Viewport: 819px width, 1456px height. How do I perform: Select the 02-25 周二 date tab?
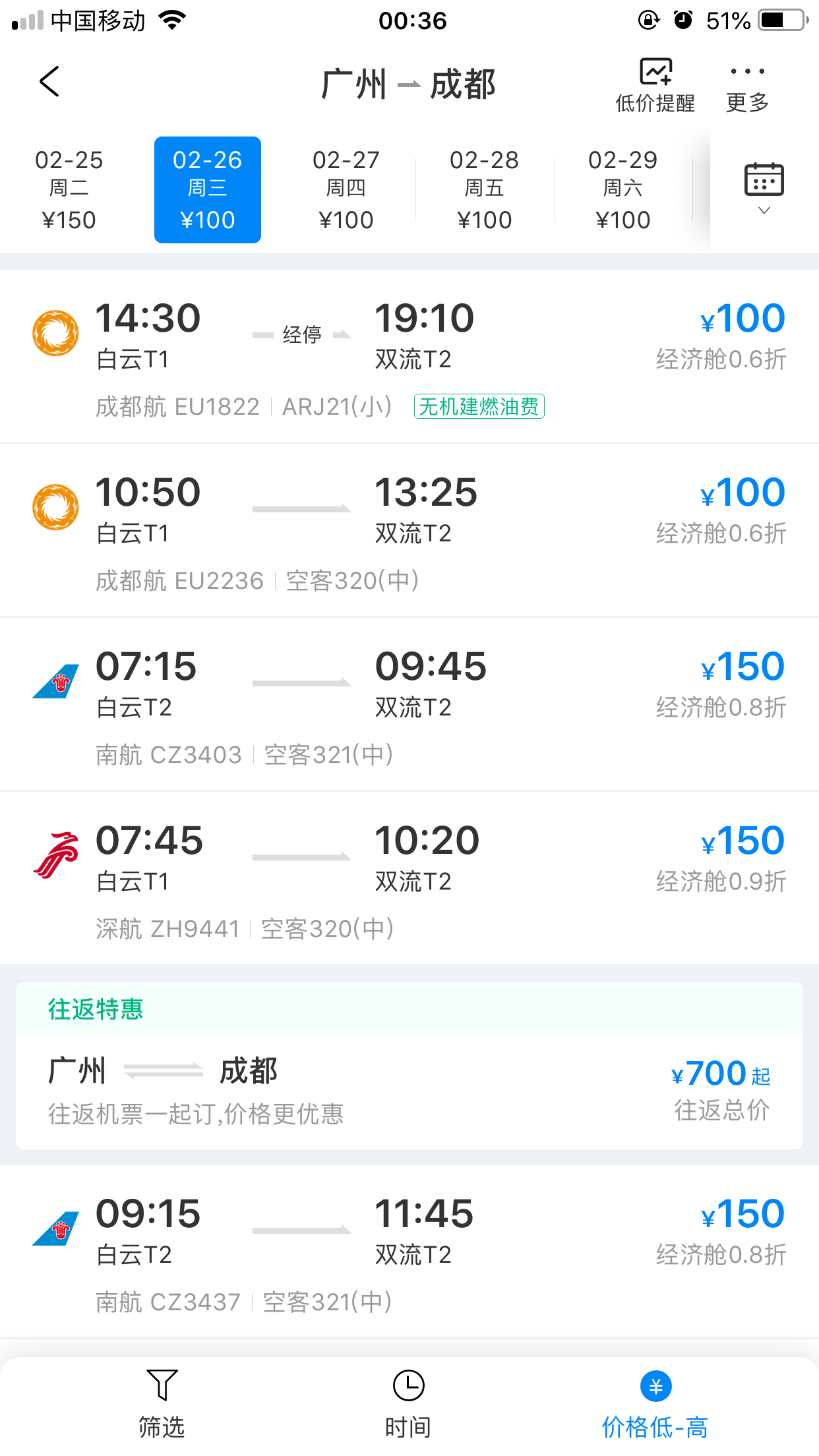click(69, 190)
